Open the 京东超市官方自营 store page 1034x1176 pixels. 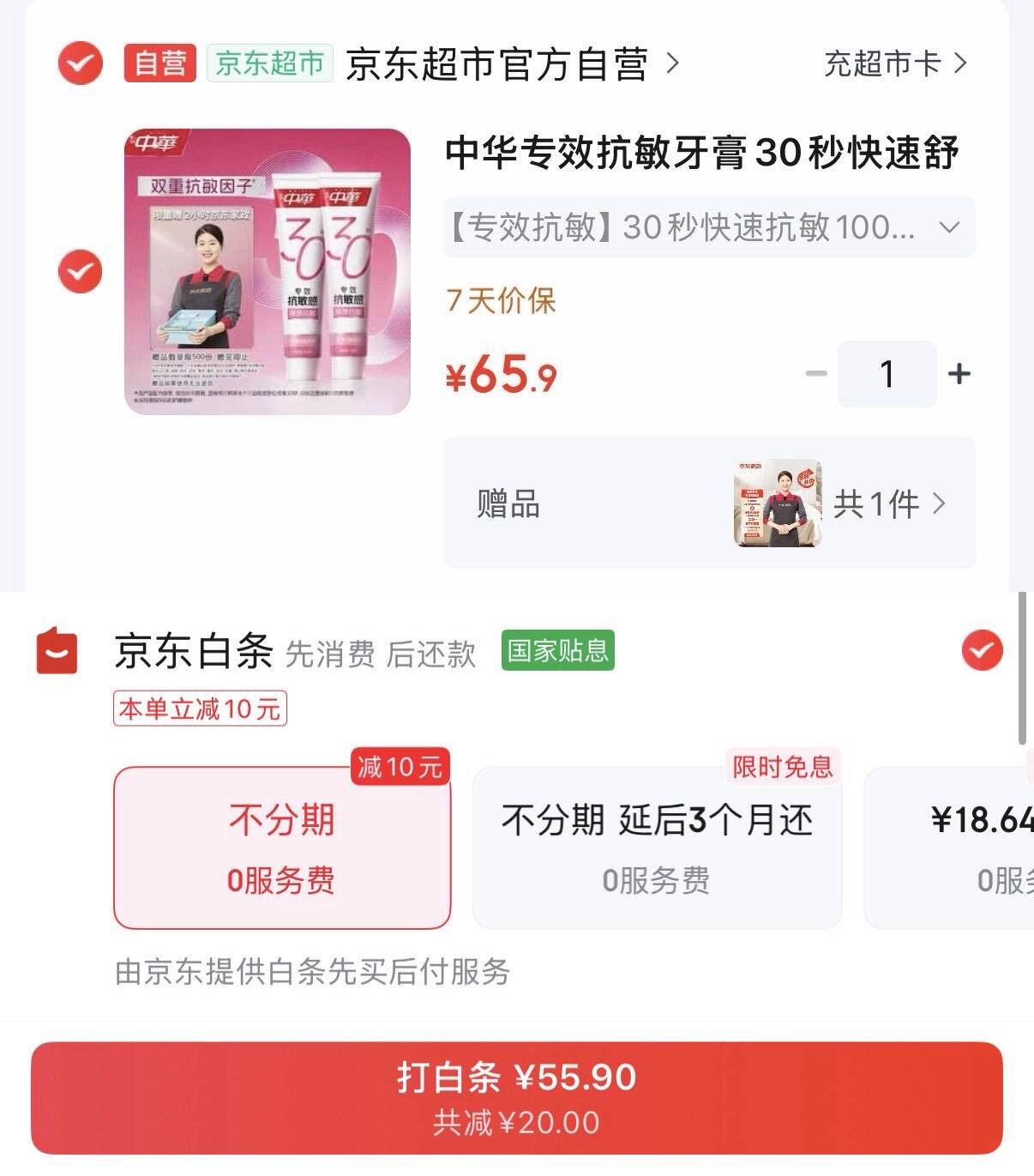512,64
